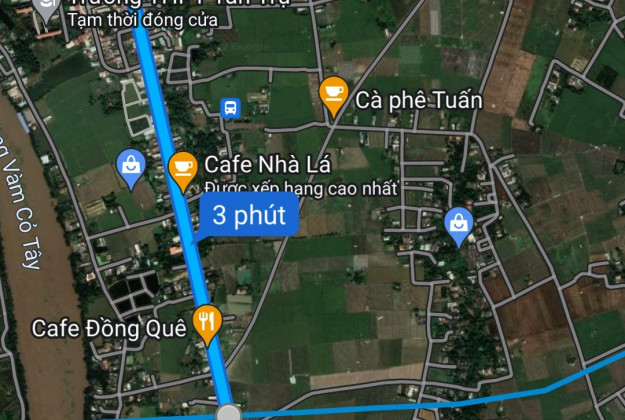Open the Cà phê Tuấn place marker
Viewport: 625px width, 420px height.
pyautogui.click(x=334, y=92)
